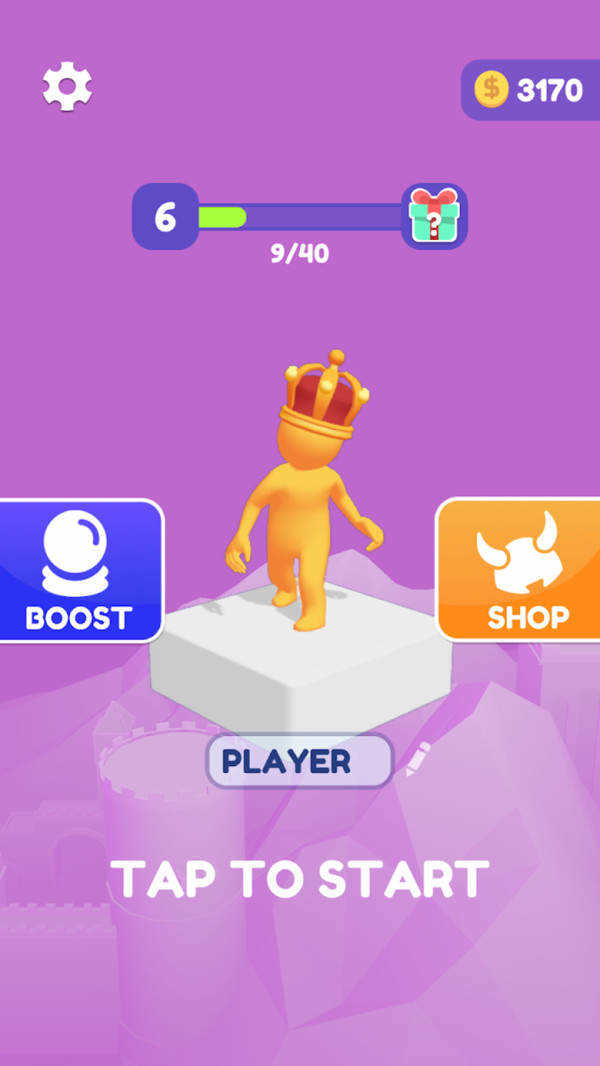Tap the PLAYER name field
This screenshot has width=600, height=1066.
pyautogui.click(x=300, y=761)
